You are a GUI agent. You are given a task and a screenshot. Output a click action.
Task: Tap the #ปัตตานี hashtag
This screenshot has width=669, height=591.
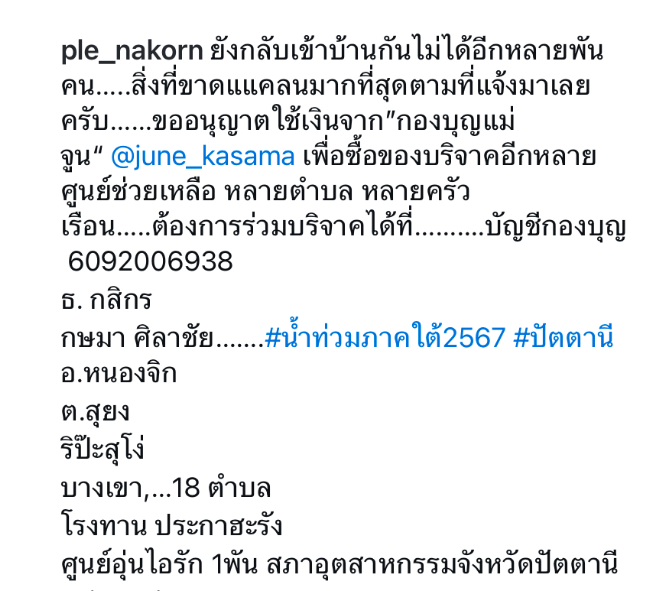point(563,338)
